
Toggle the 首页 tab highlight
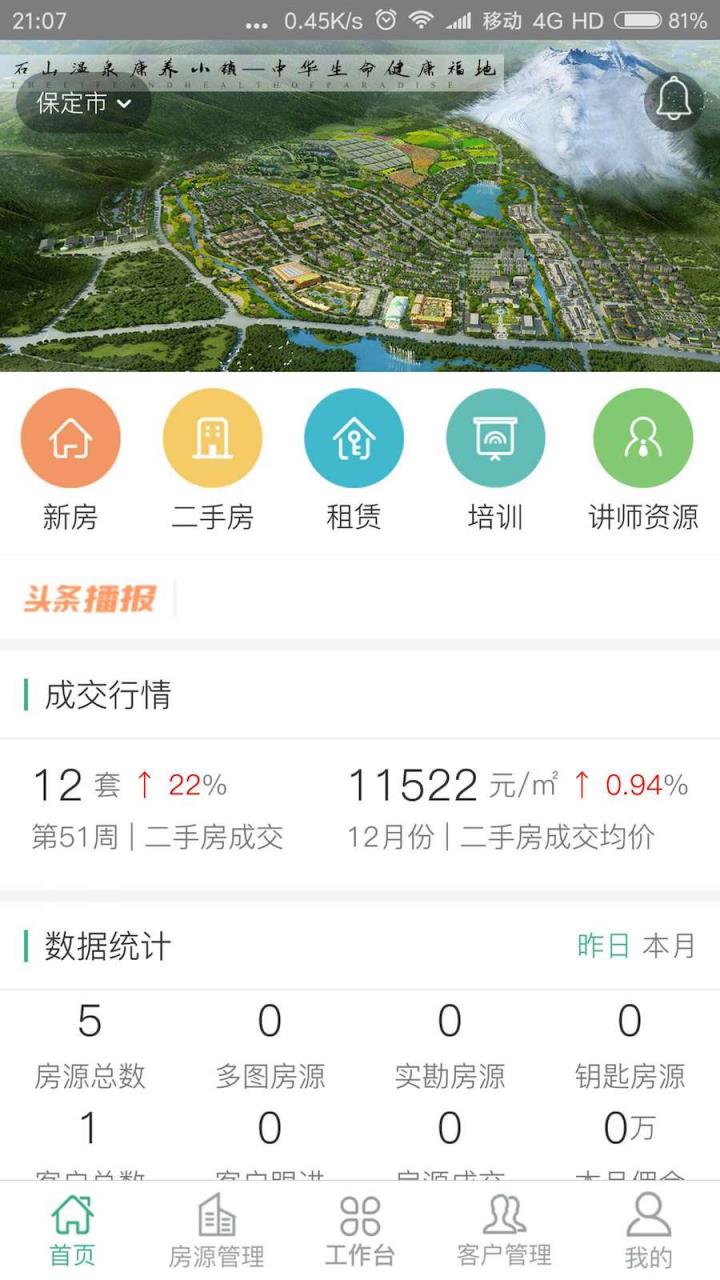pyautogui.click(x=70, y=1228)
